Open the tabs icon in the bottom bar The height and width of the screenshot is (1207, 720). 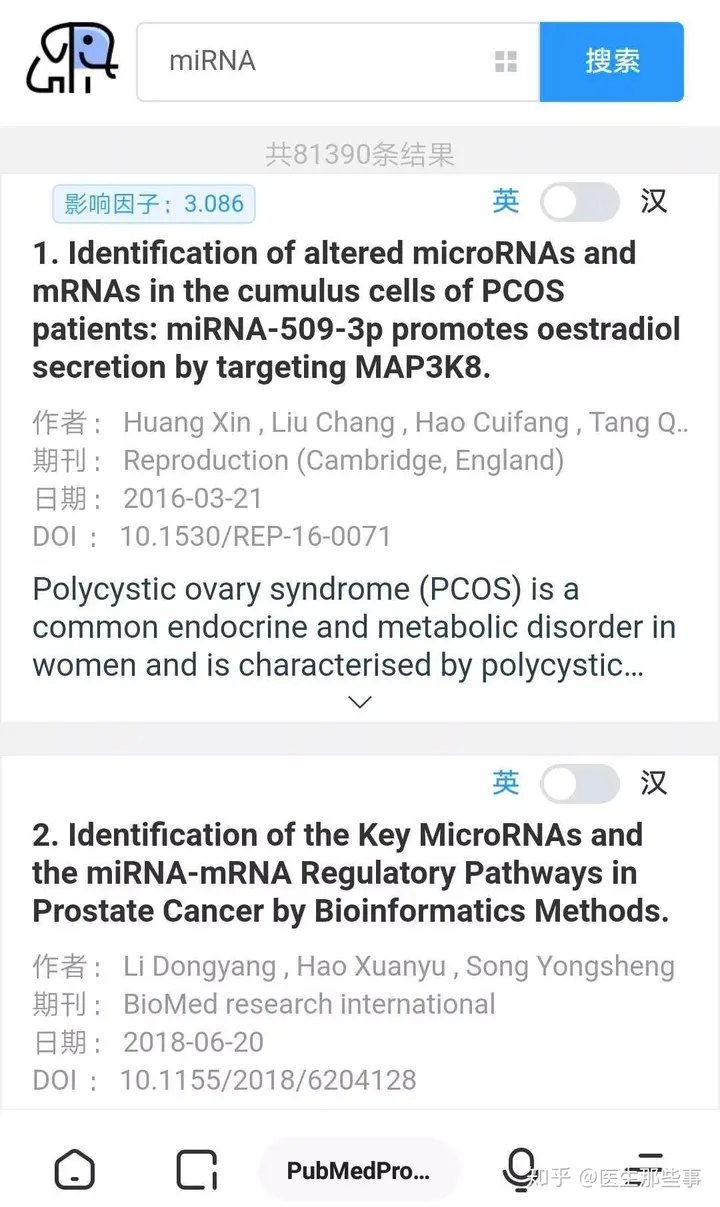[x=197, y=1169]
